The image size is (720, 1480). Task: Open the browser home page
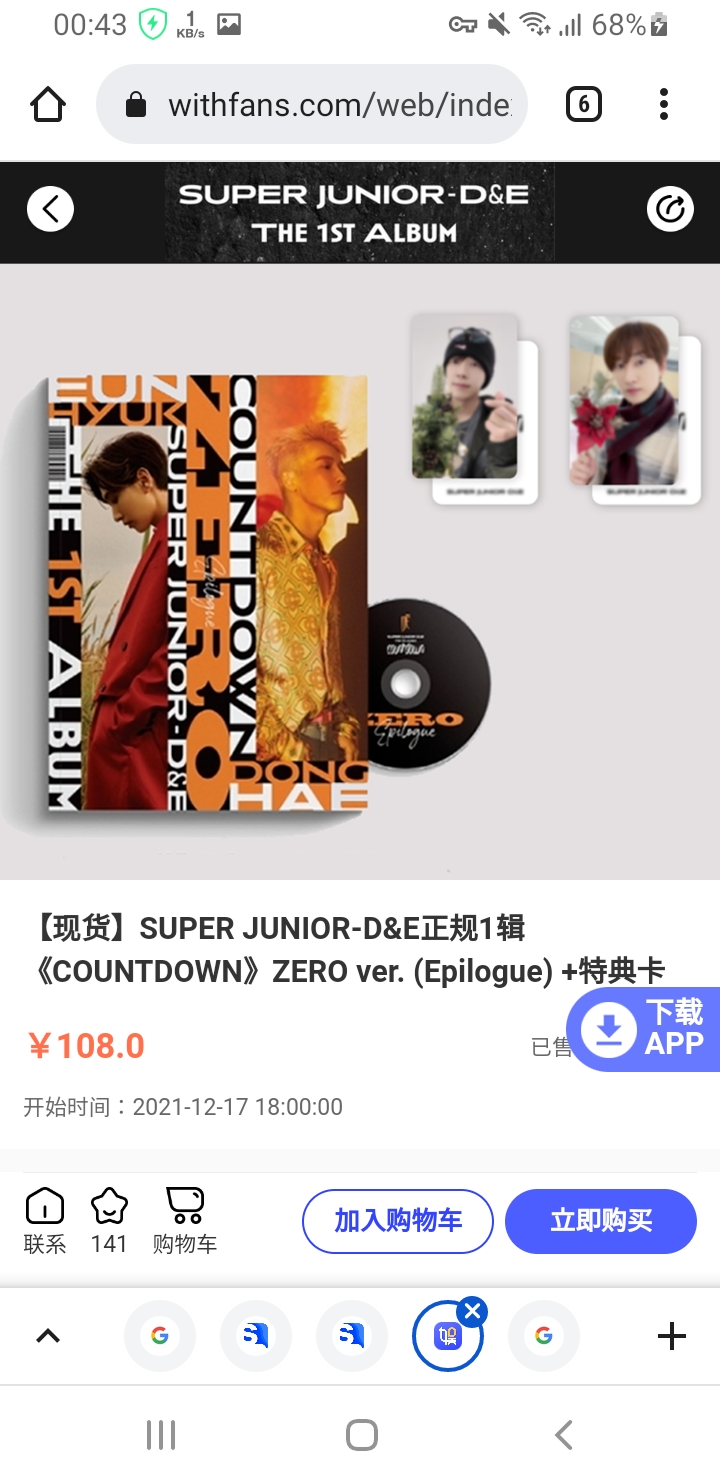(x=48, y=104)
